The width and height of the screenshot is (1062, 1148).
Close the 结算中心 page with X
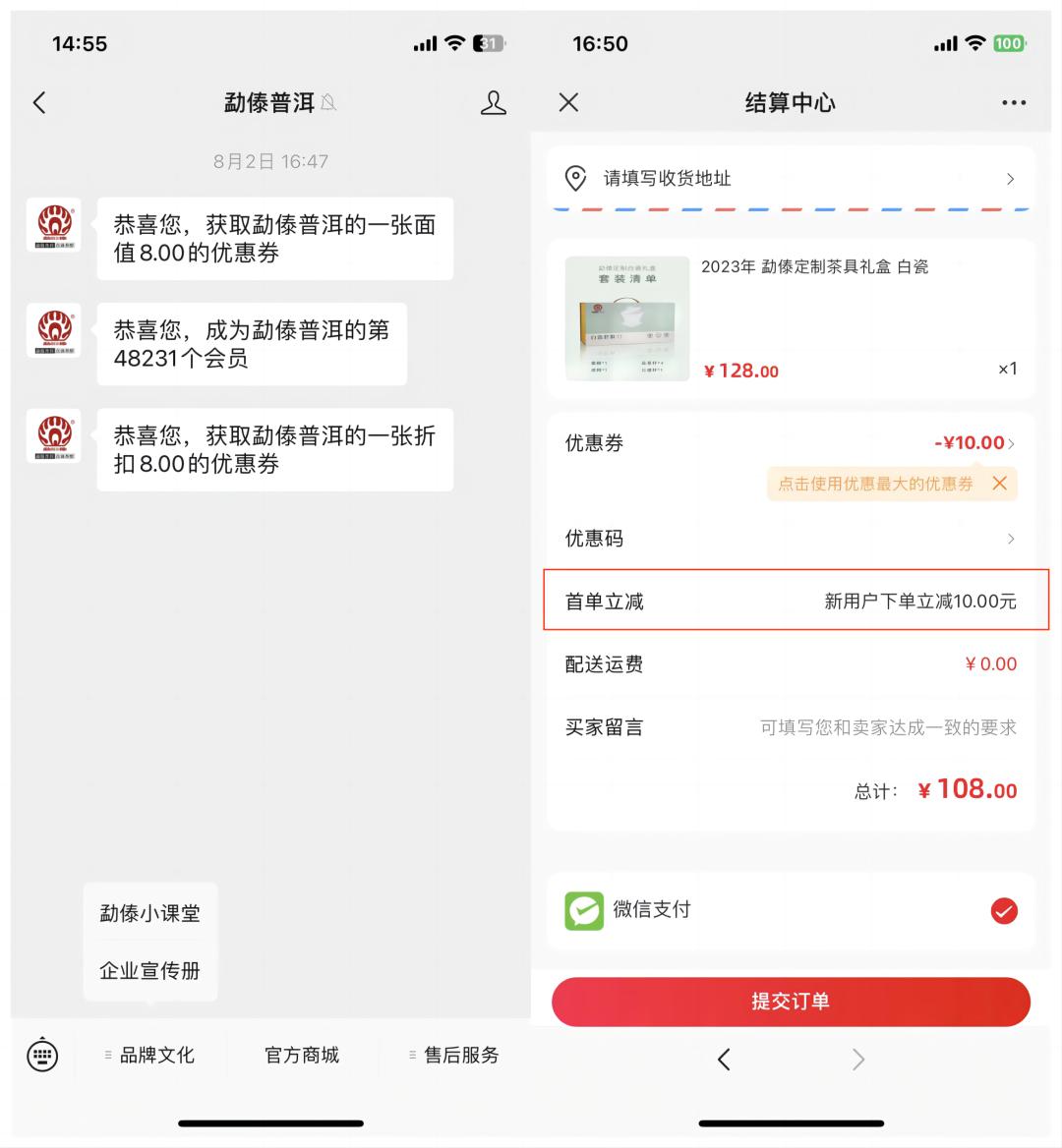[567, 102]
